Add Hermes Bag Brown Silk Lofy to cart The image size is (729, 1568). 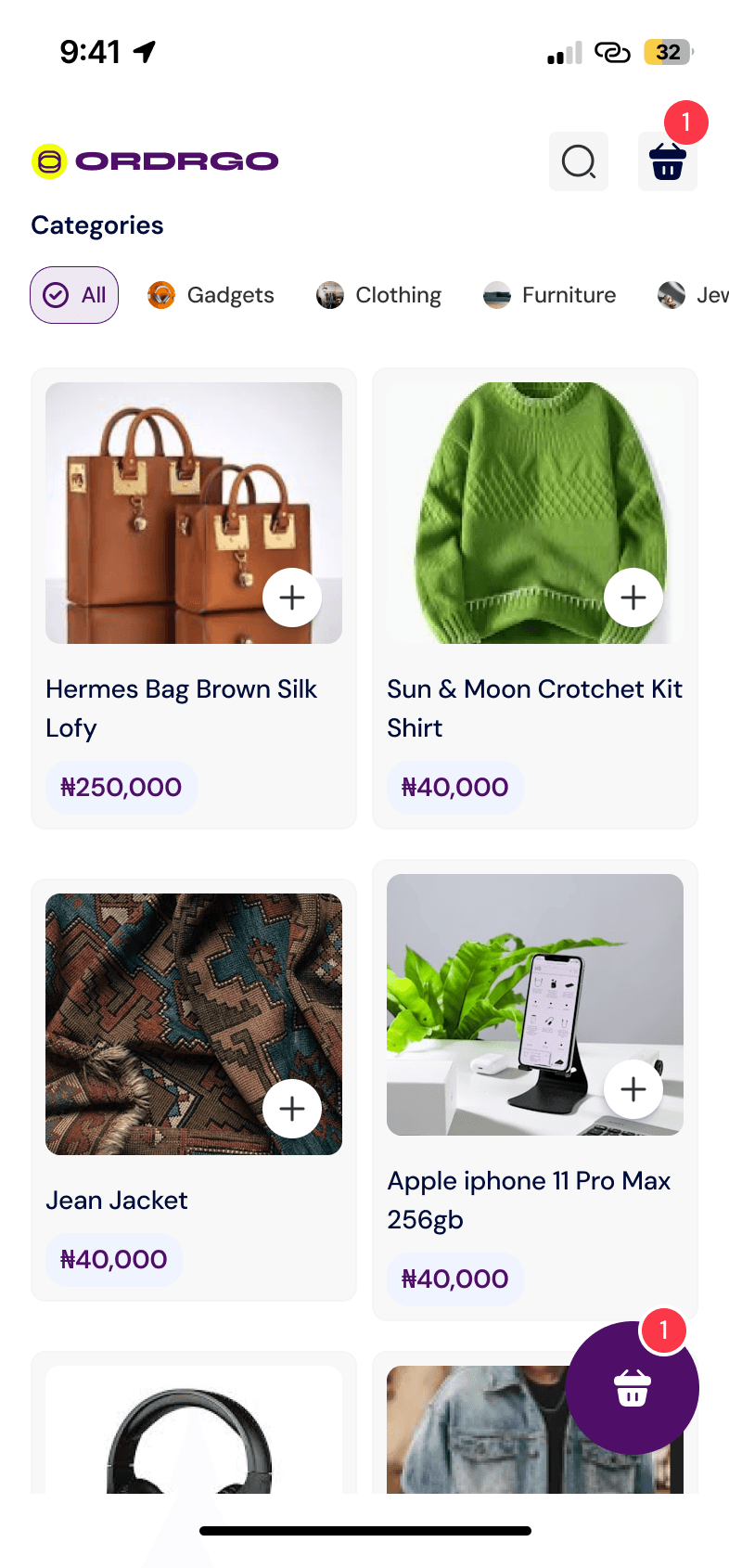[292, 598]
